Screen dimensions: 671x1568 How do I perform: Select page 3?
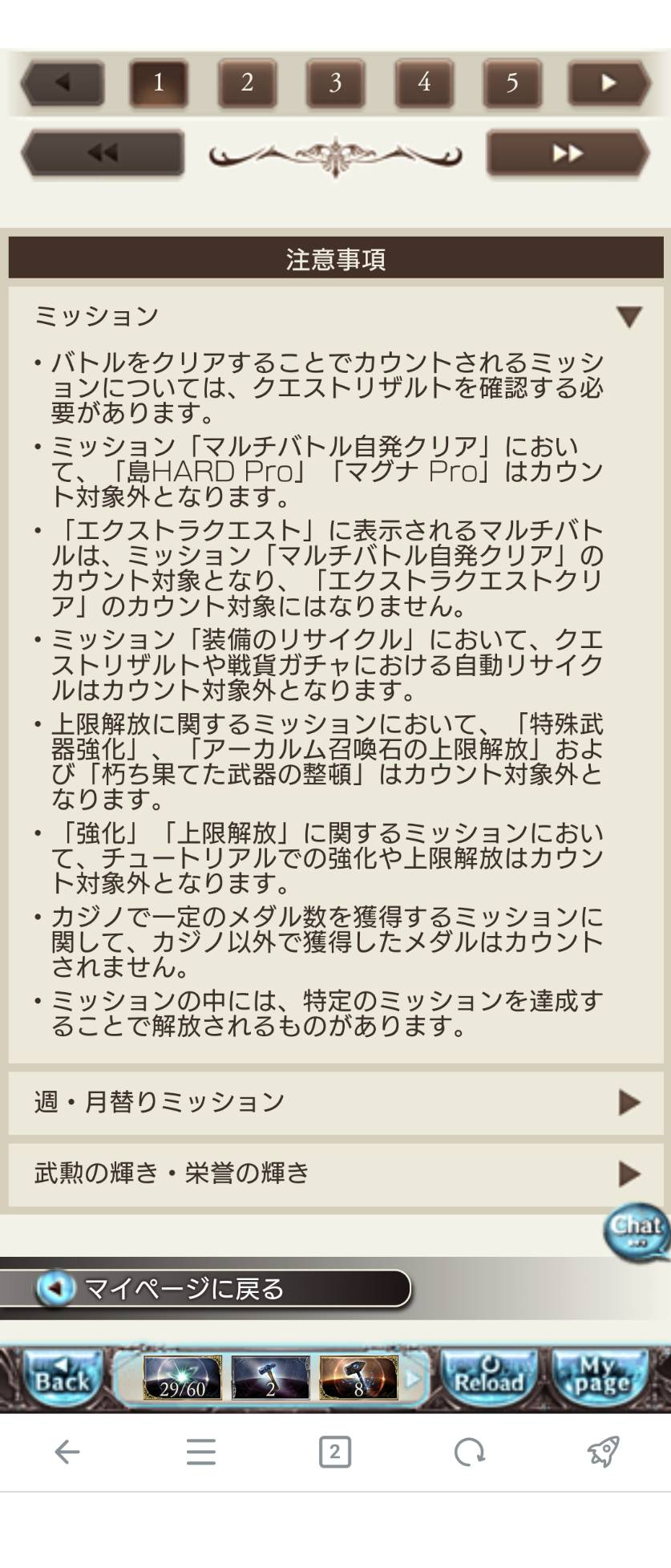(x=335, y=83)
